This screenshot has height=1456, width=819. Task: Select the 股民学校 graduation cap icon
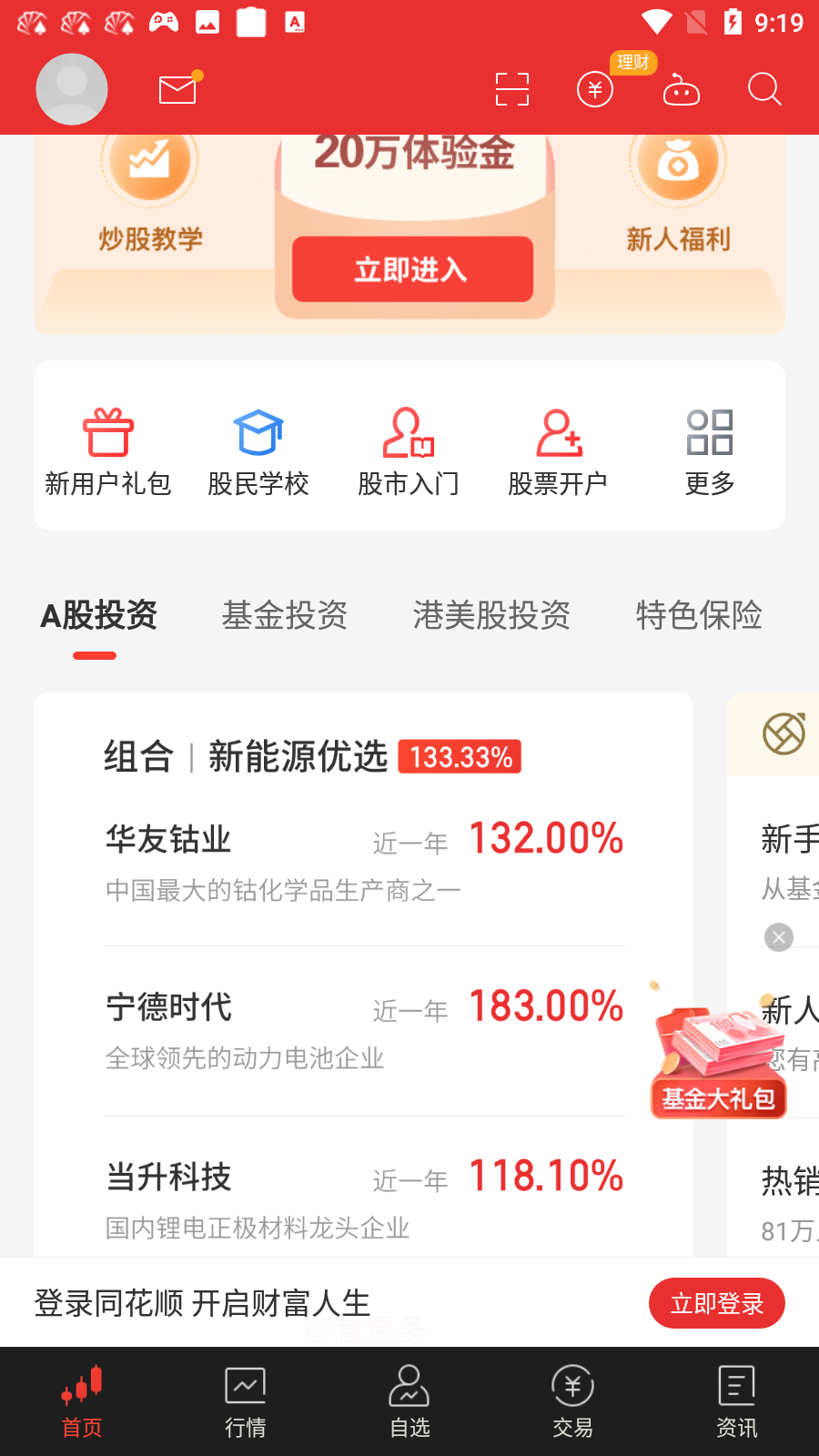pyautogui.click(x=258, y=433)
